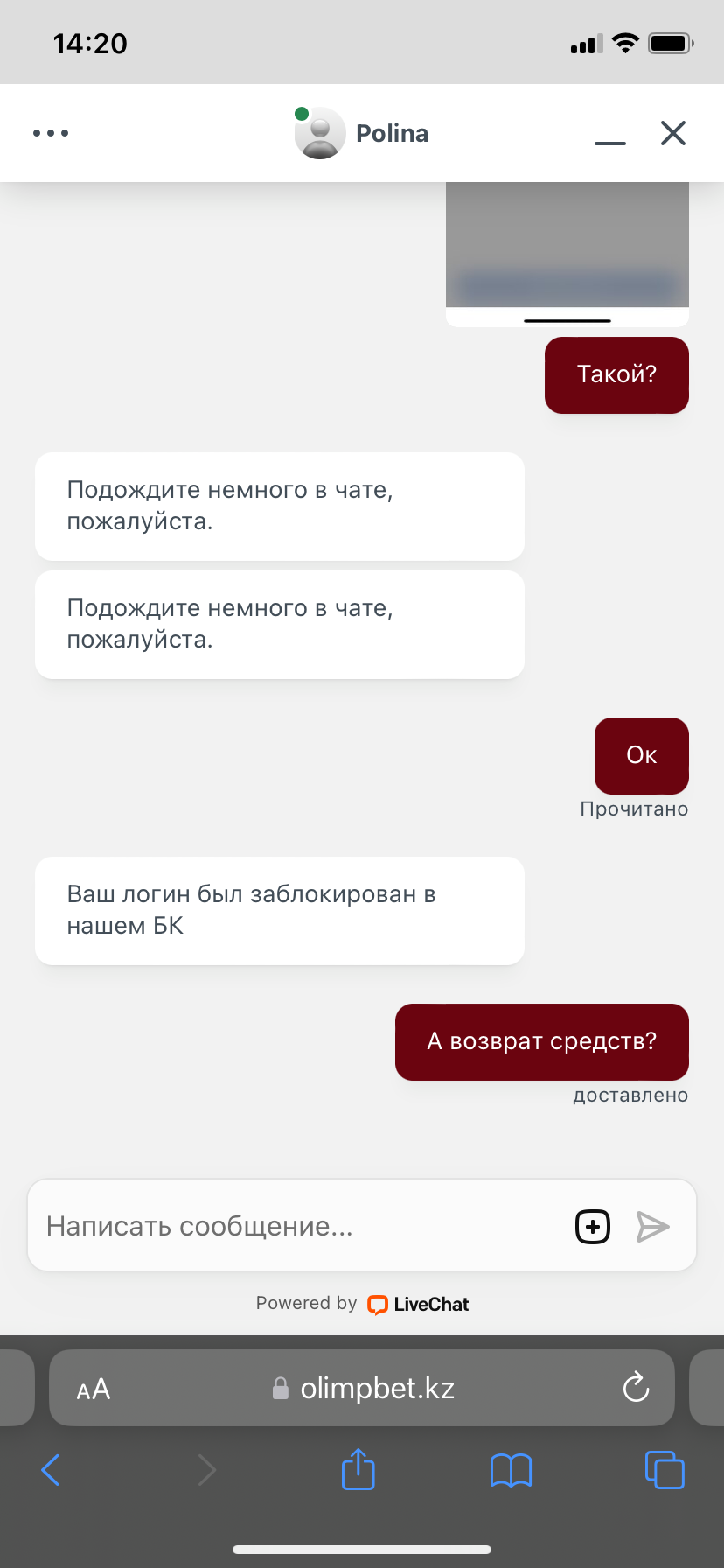This screenshot has width=724, height=1568.
Task: Close the LiveChat window
Action: [673, 133]
